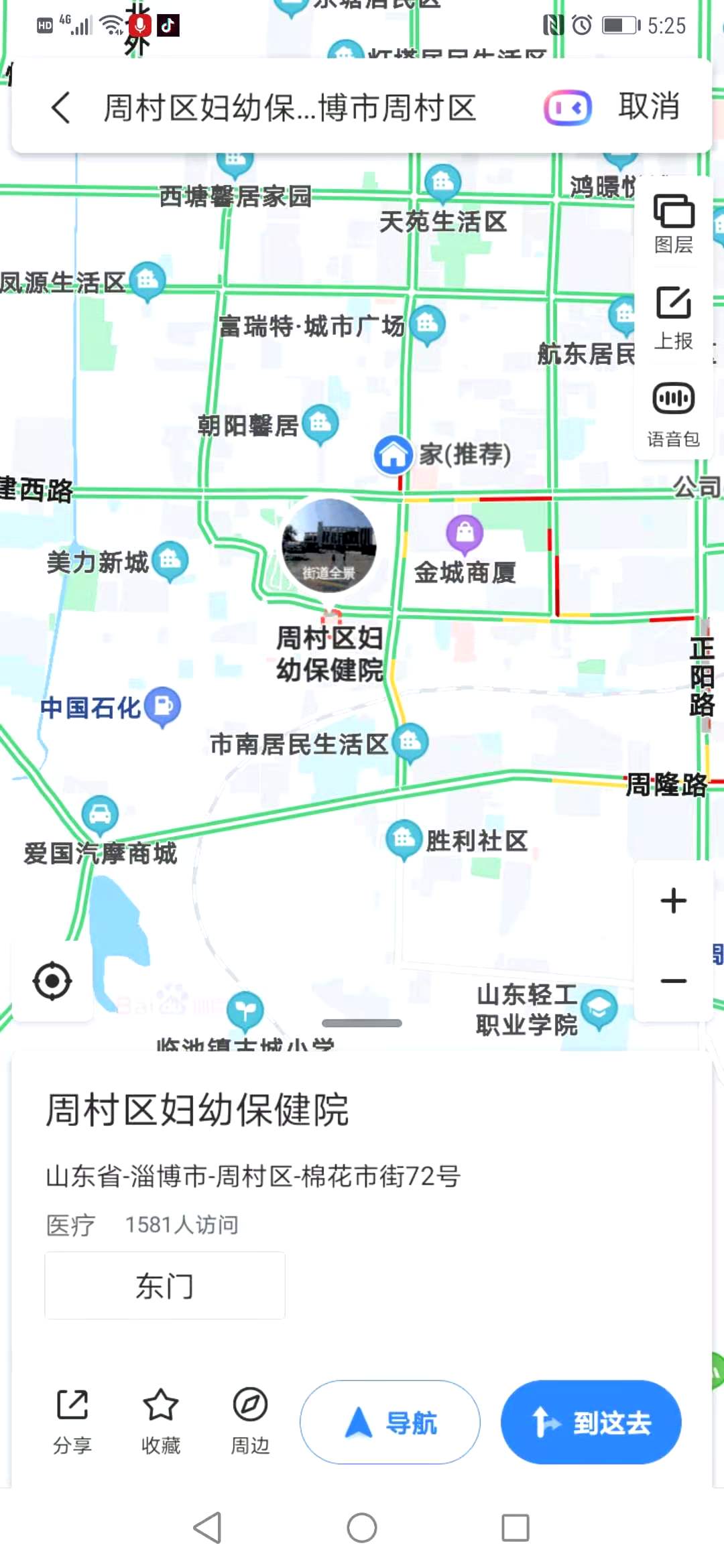Recenter map on my current location
Viewport: 724px width, 1568px height.
click(52, 981)
